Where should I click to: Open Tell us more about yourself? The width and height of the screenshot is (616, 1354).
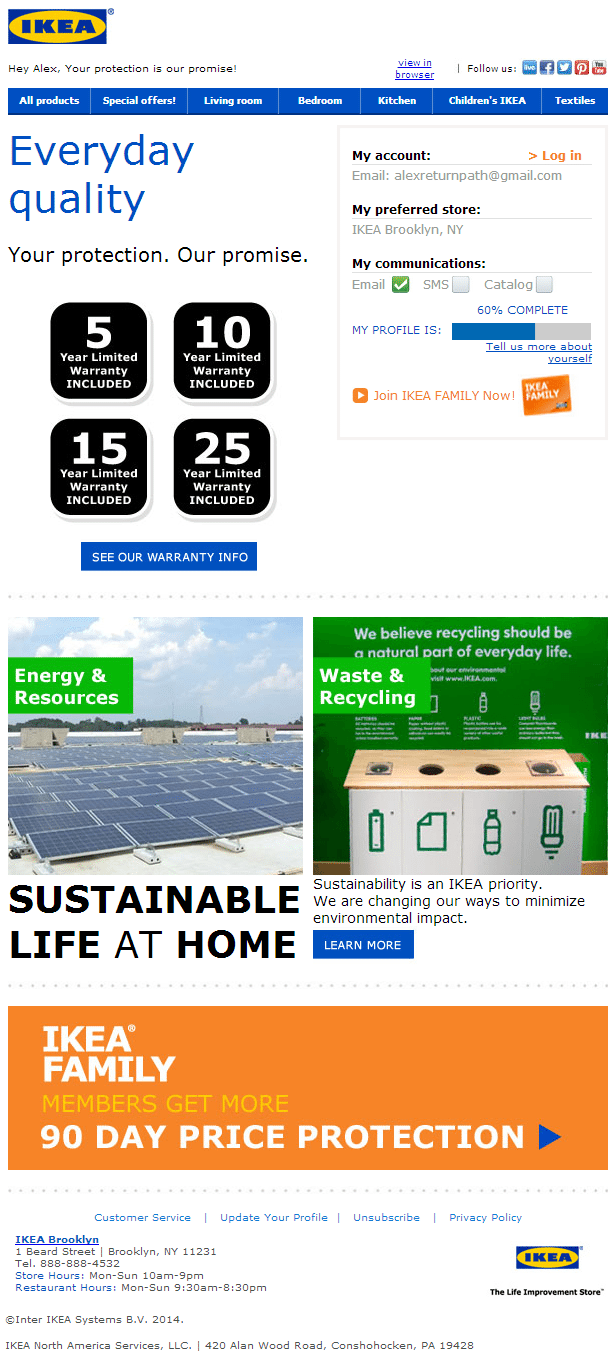[x=539, y=352]
